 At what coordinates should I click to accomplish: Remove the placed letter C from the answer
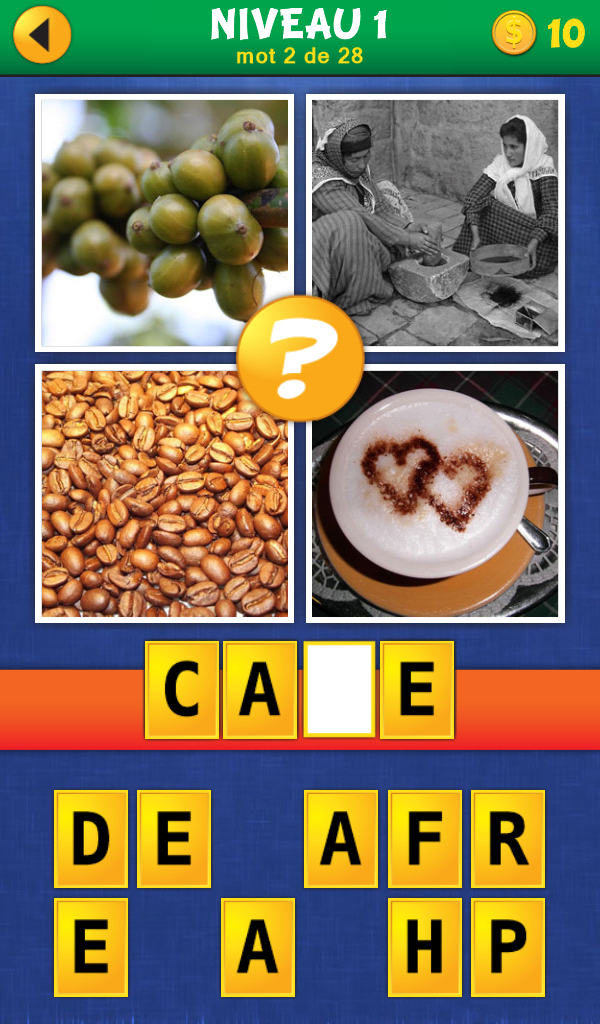tap(182, 690)
